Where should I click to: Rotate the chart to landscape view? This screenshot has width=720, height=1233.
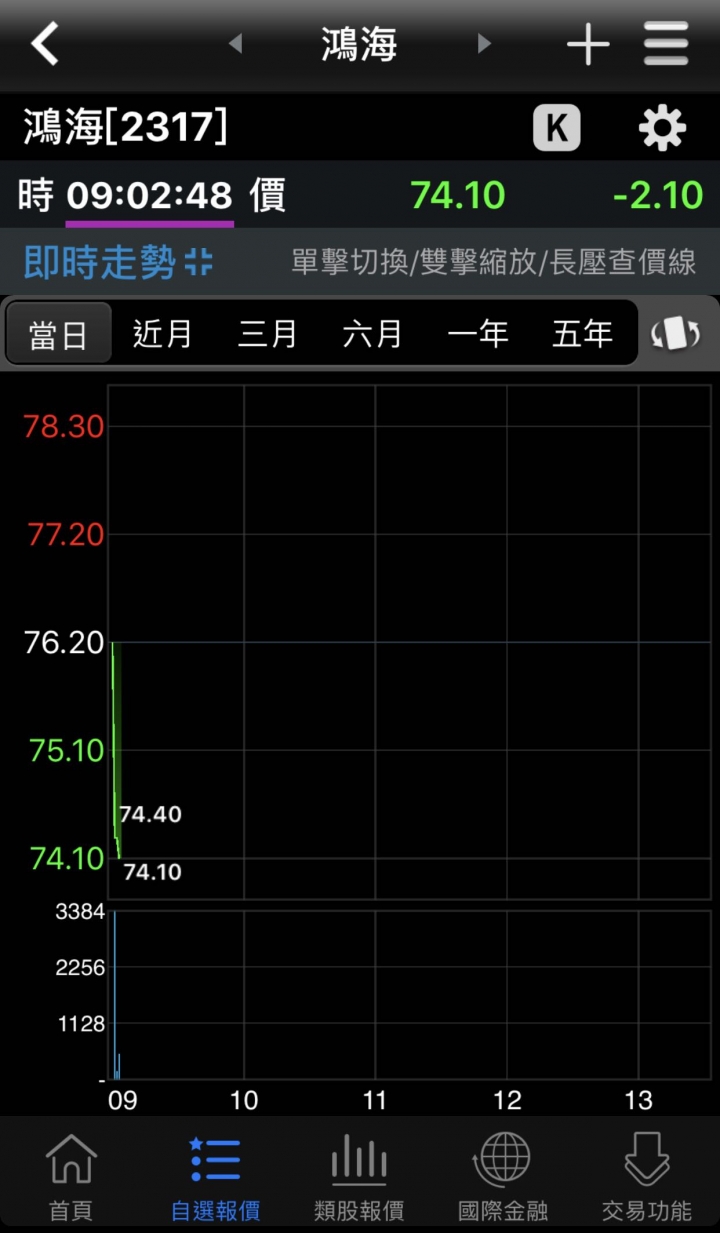coord(676,334)
